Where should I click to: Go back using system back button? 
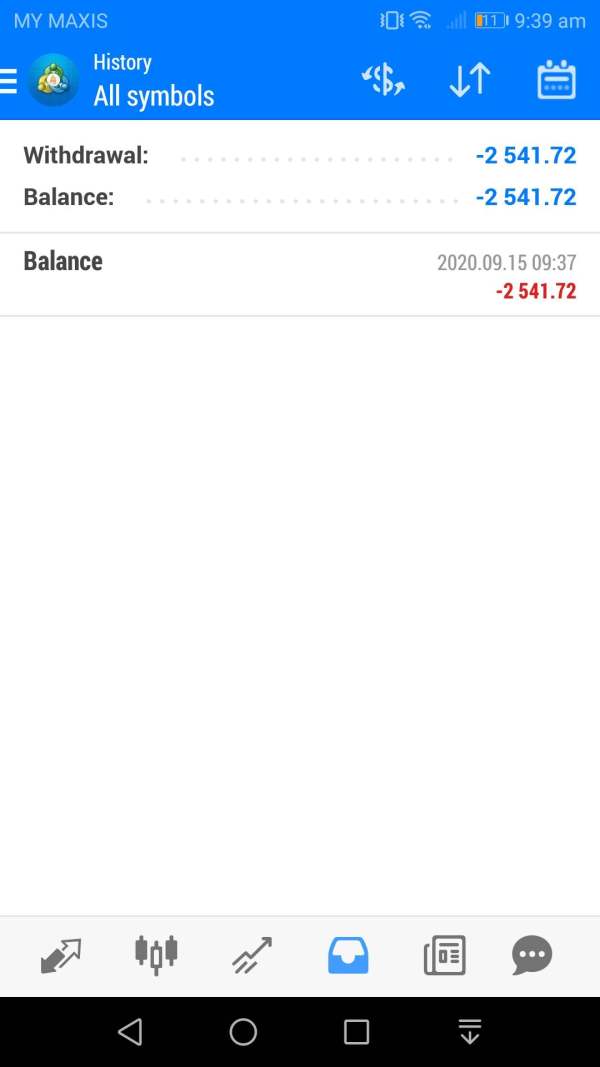pos(130,1032)
